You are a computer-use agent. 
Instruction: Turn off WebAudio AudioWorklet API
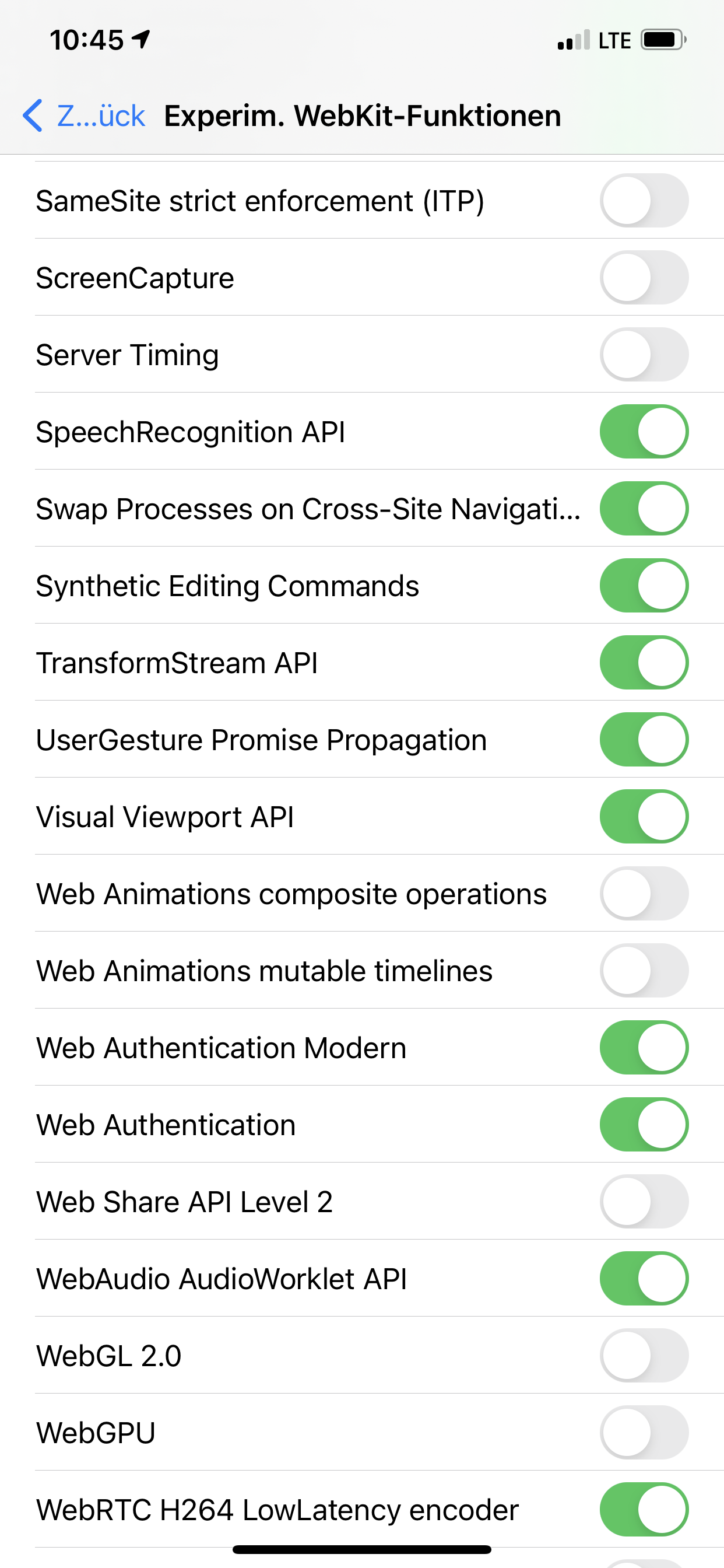tap(644, 1279)
